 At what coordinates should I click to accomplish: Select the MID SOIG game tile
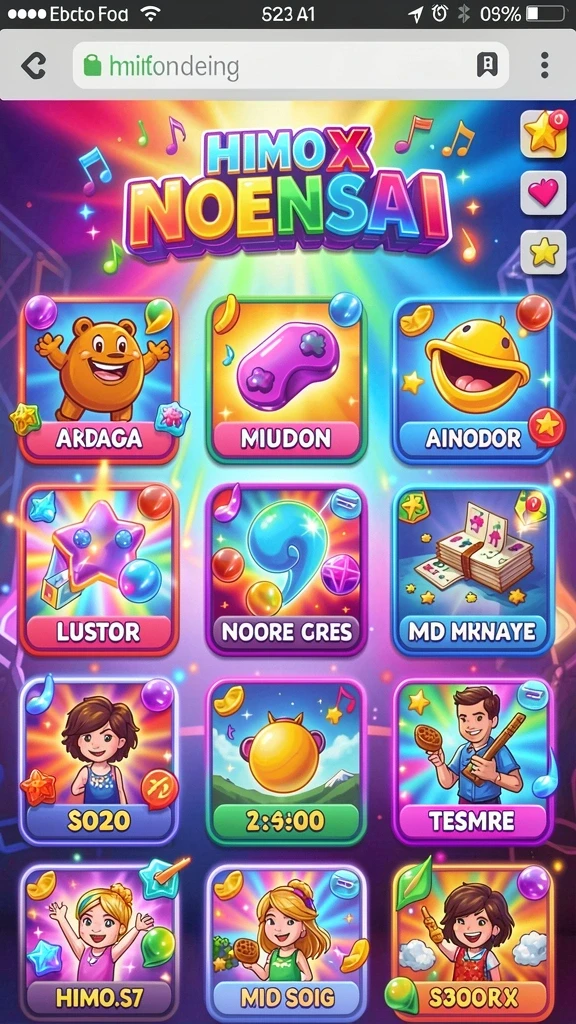[x=287, y=944]
